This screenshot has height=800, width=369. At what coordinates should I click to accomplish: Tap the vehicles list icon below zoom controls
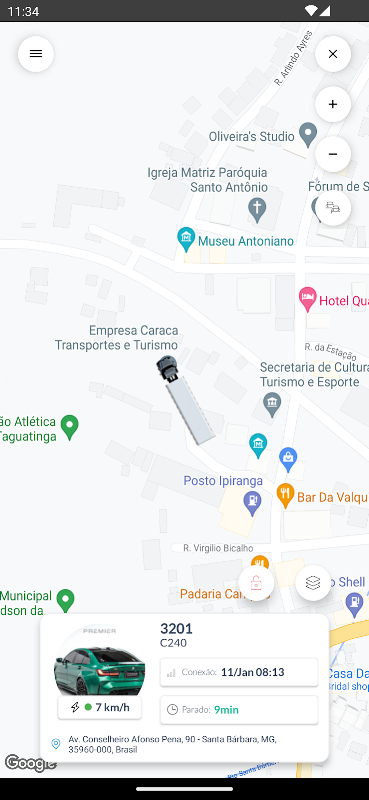[333, 208]
